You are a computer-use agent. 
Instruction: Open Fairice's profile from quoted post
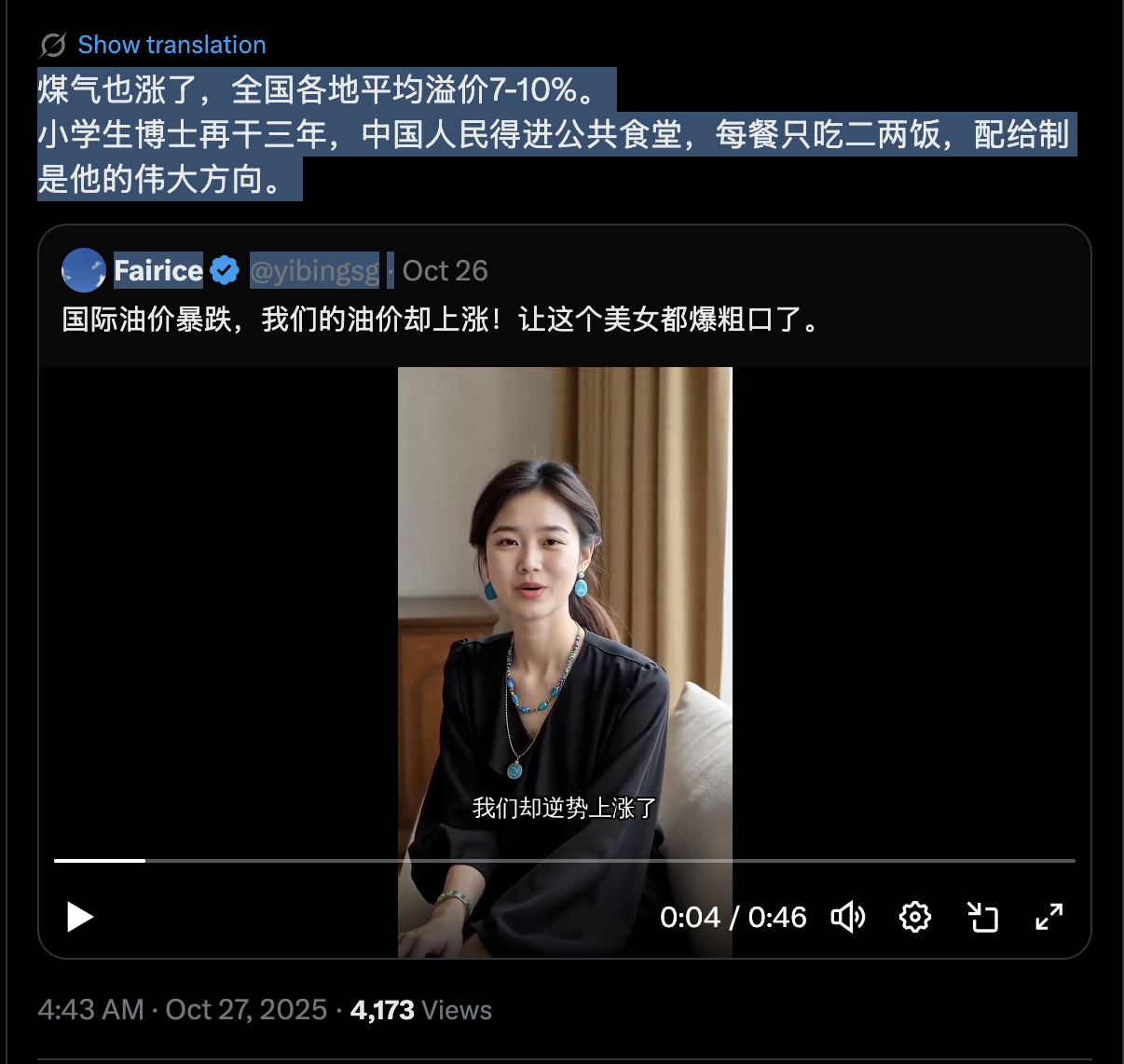click(x=158, y=271)
